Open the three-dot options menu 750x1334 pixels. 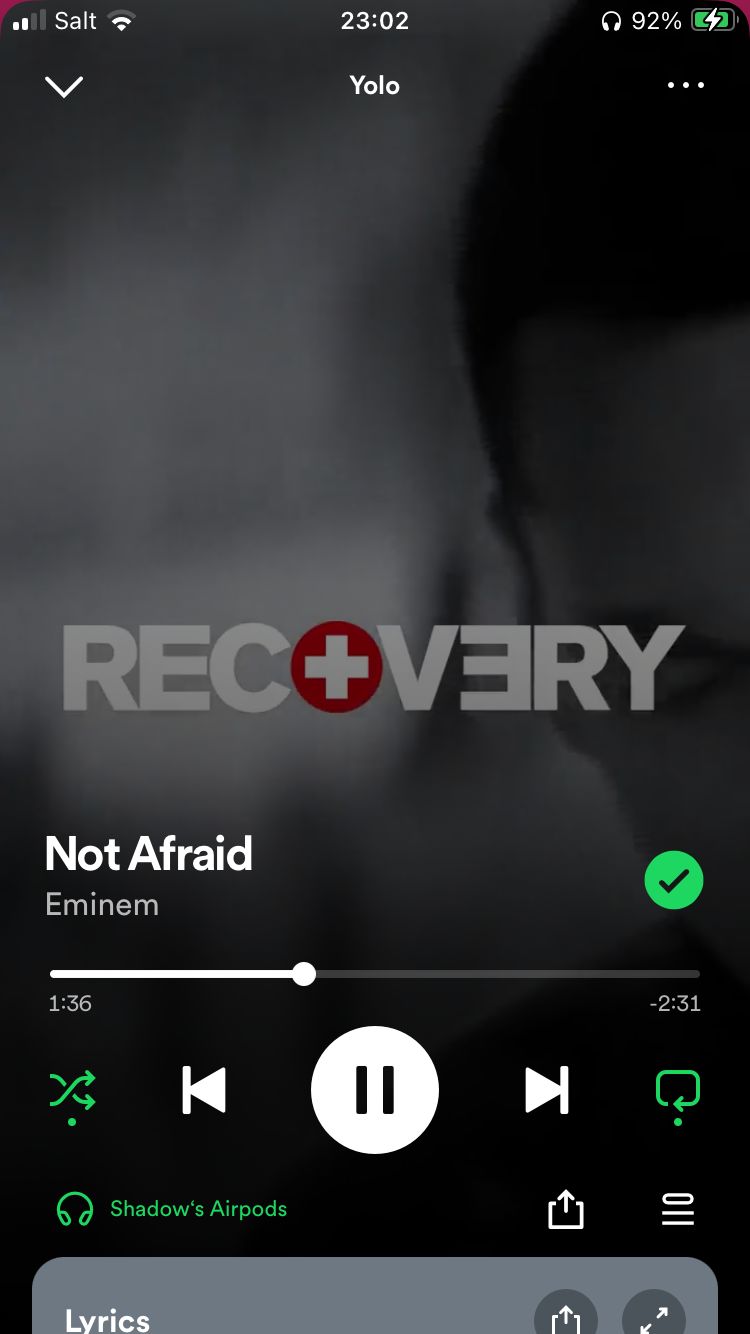(686, 86)
